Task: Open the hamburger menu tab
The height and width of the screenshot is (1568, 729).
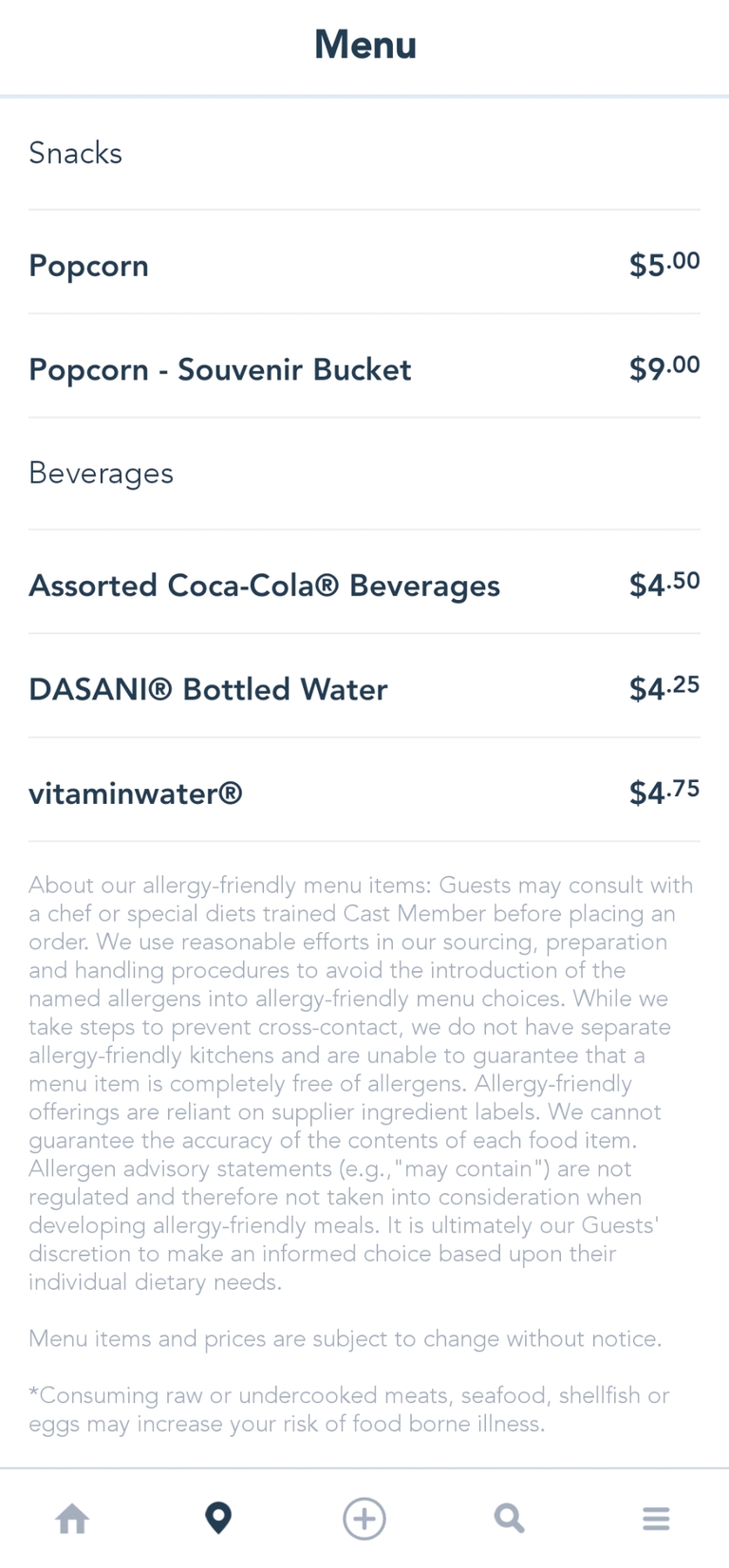Action: coord(656,1519)
